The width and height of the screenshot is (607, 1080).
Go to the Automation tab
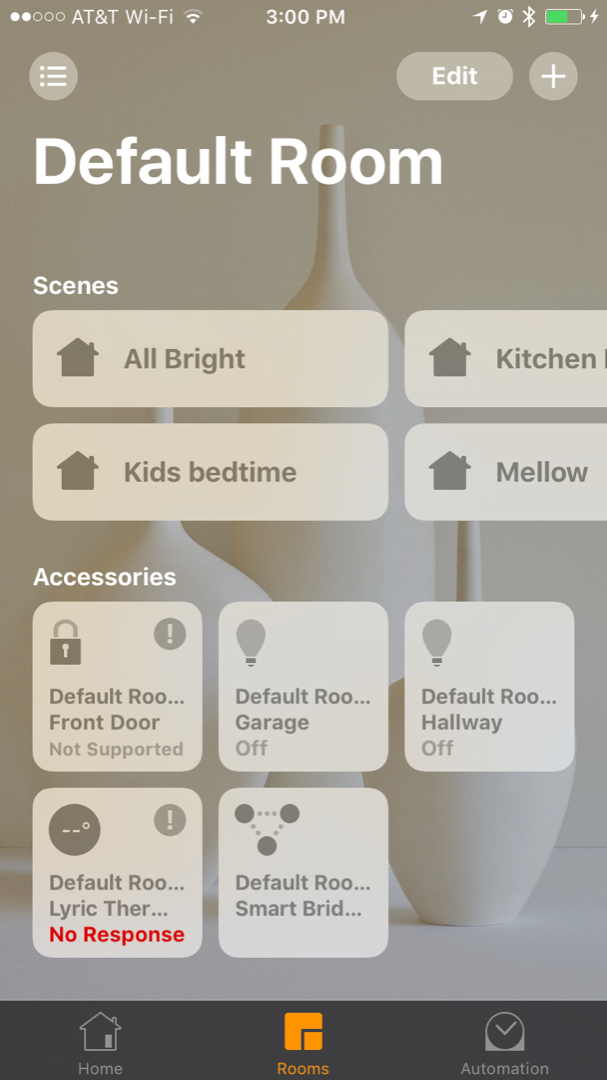[x=504, y=1042]
